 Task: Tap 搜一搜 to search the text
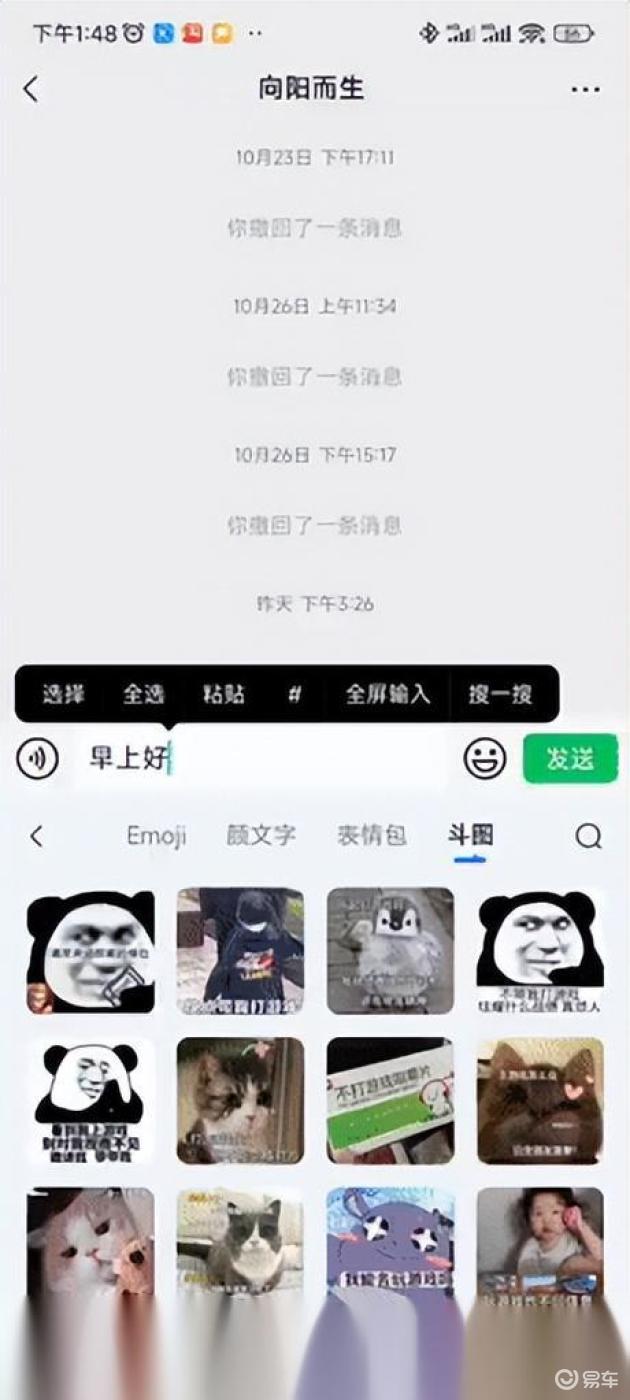pyautogui.click(x=500, y=693)
